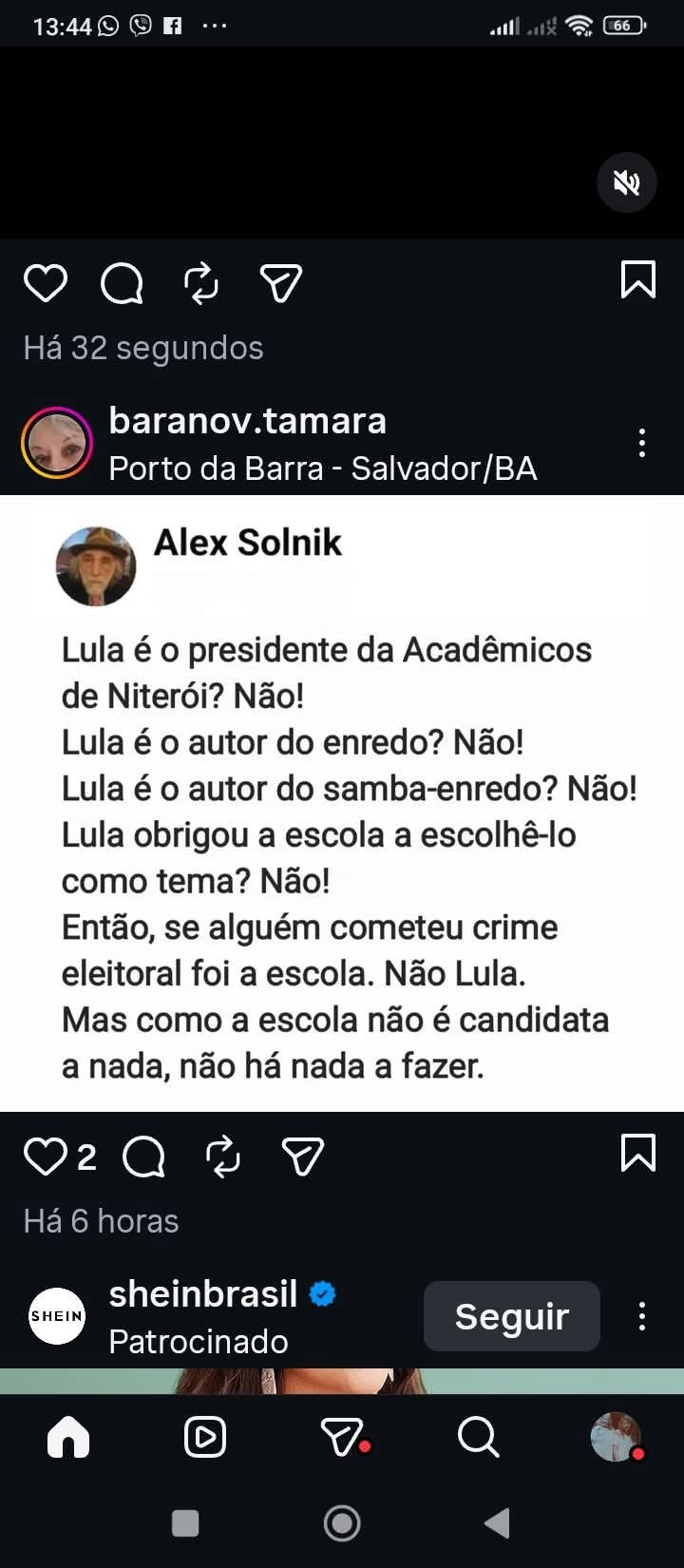Viewport: 684px width, 1568px height.
Task: Repost the post from 32 seconds ago
Action: (201, 283)
